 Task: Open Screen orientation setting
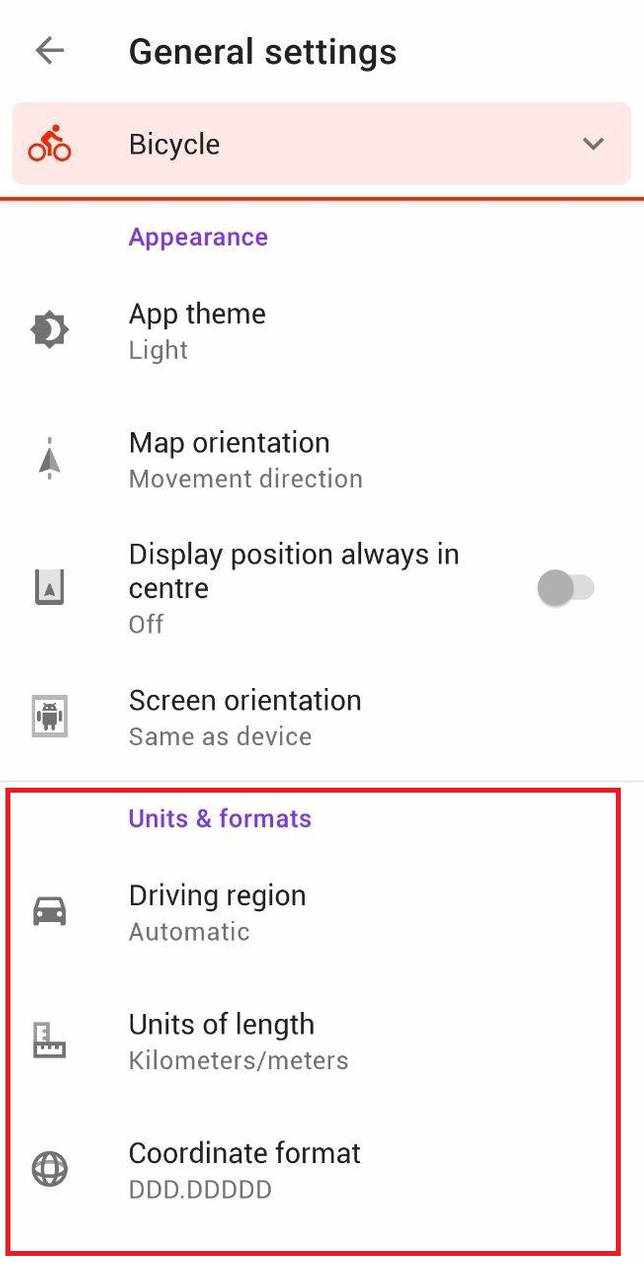tap(322, 717)
